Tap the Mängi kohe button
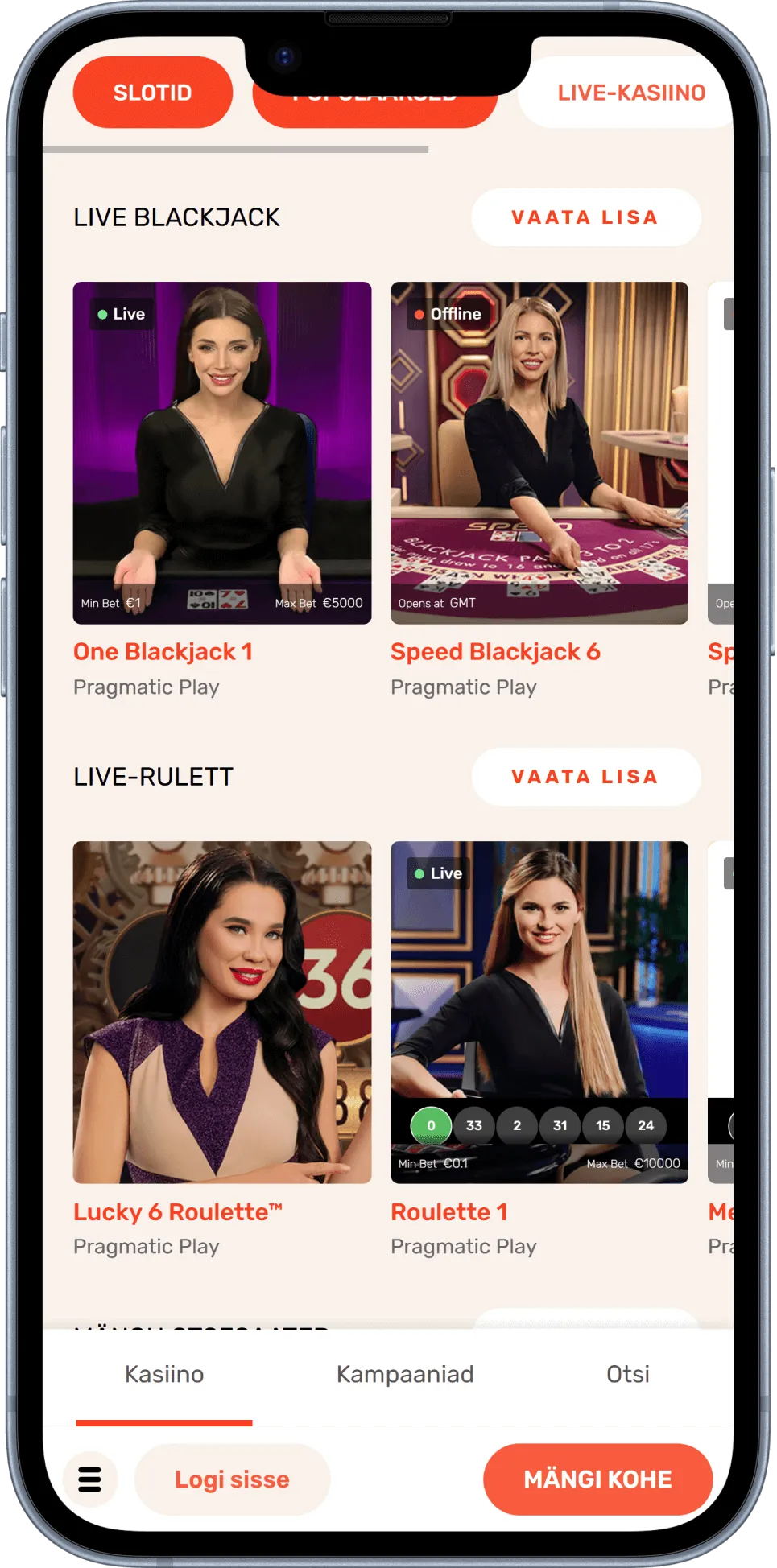This screenshot has width=777, height=1568. (597, 1479)
